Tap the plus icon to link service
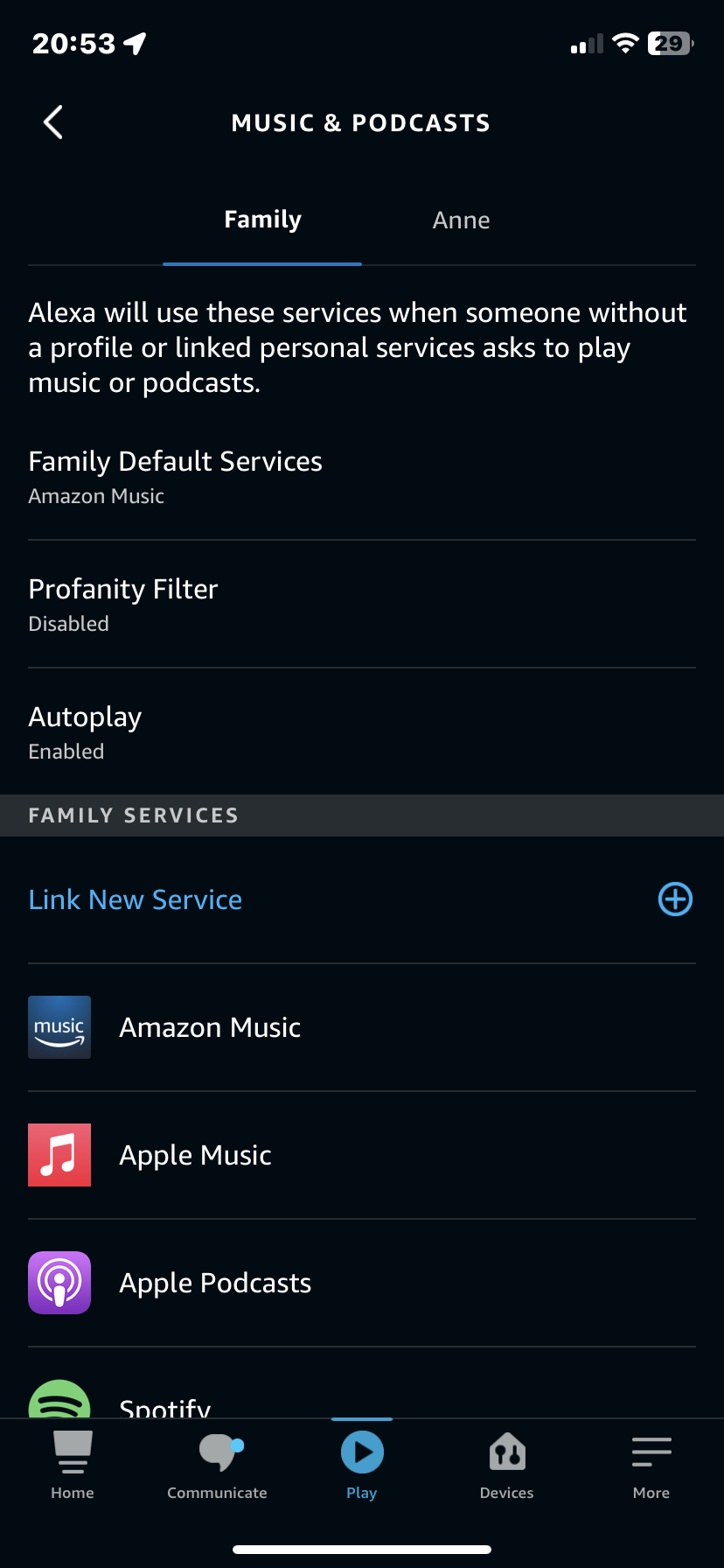The height and width of the screenshot is (1568, 724). 675,899
